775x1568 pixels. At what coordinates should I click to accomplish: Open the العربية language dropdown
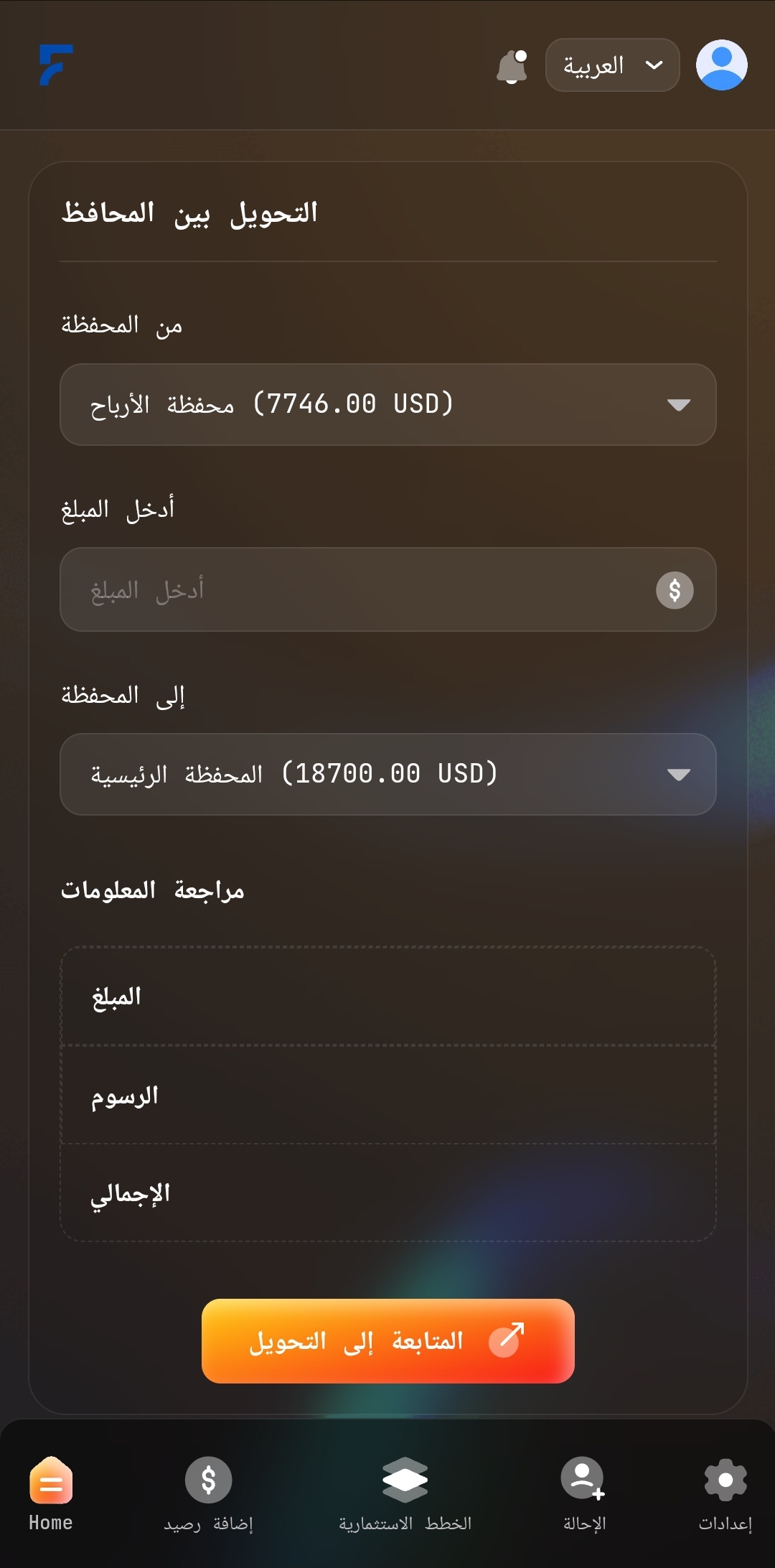pyautogui.click(x=612, y=65)
